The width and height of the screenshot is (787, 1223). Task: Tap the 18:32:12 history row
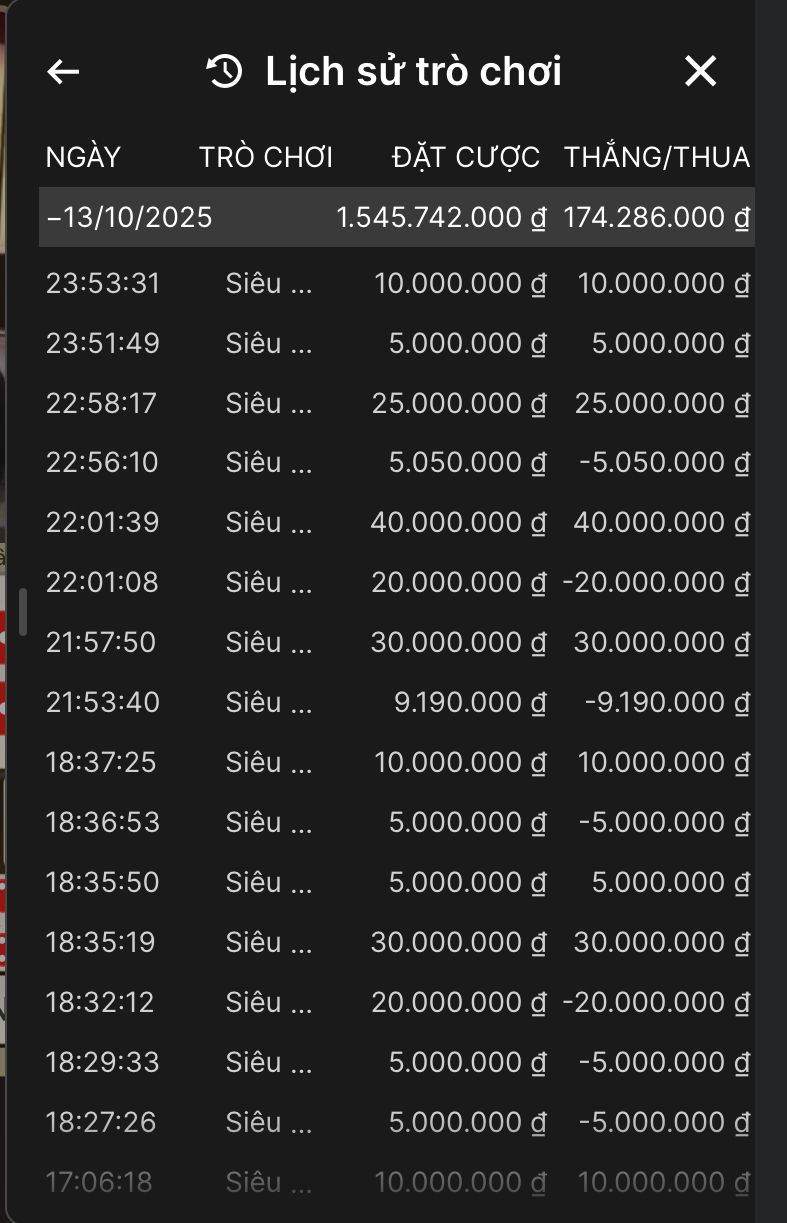pos(396,1002)
